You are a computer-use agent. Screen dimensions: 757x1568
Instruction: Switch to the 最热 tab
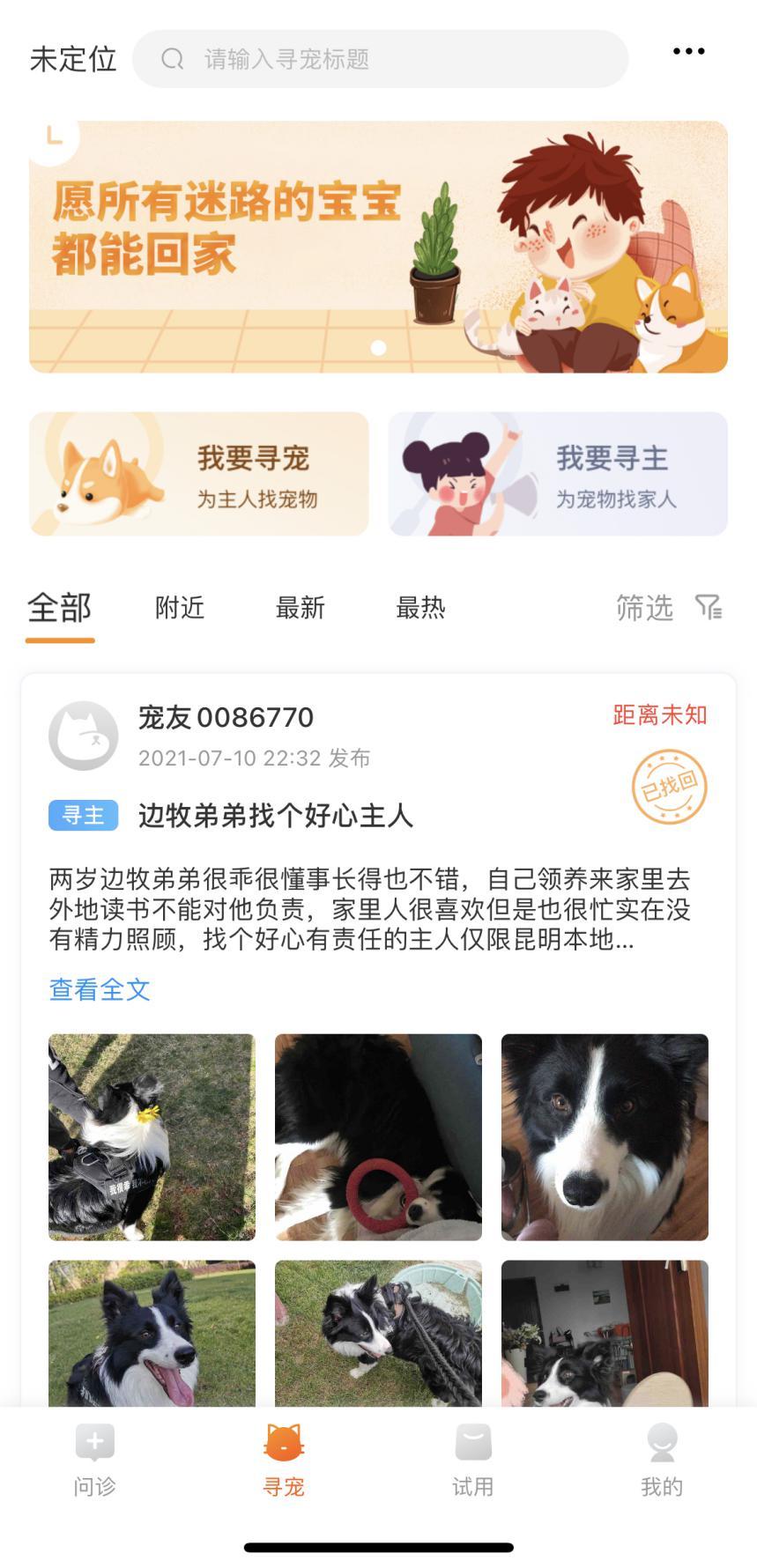(x=420, y=608)
